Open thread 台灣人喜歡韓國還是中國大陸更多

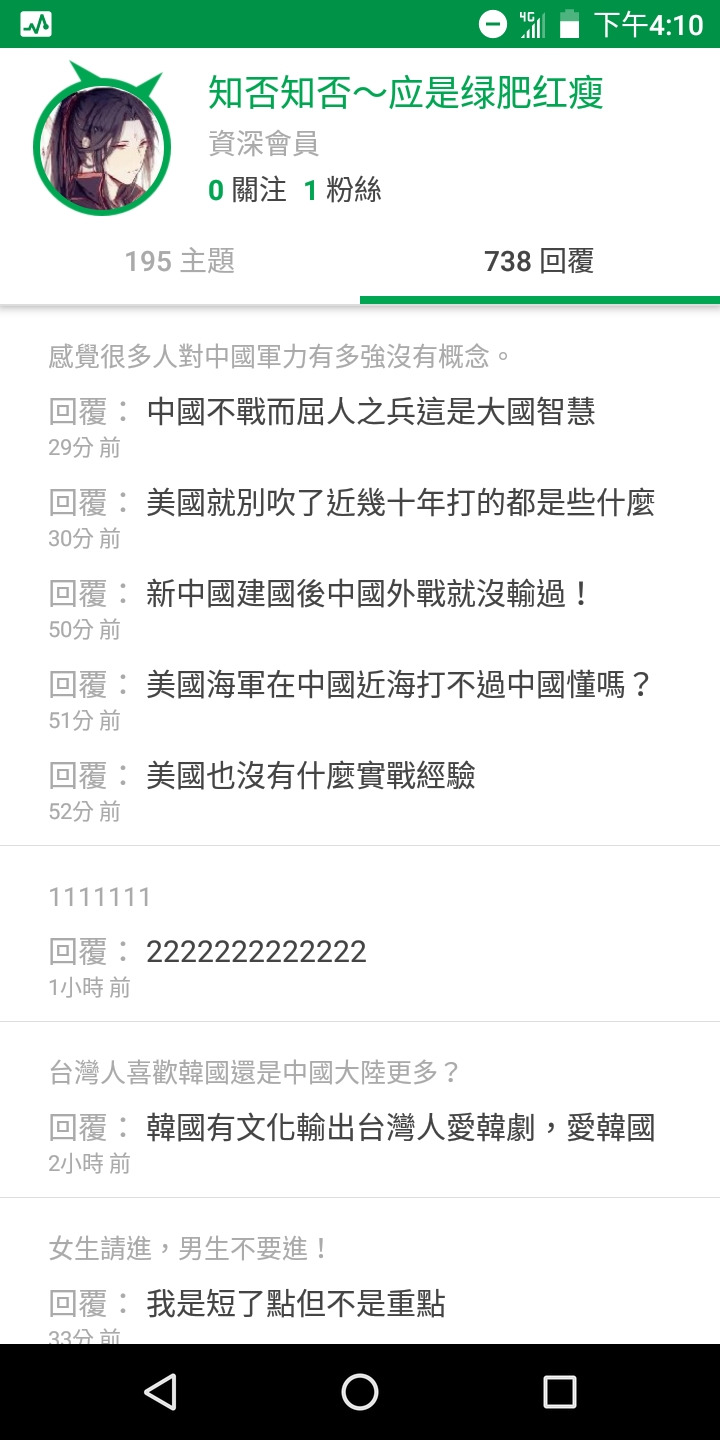click(254, 1073)
